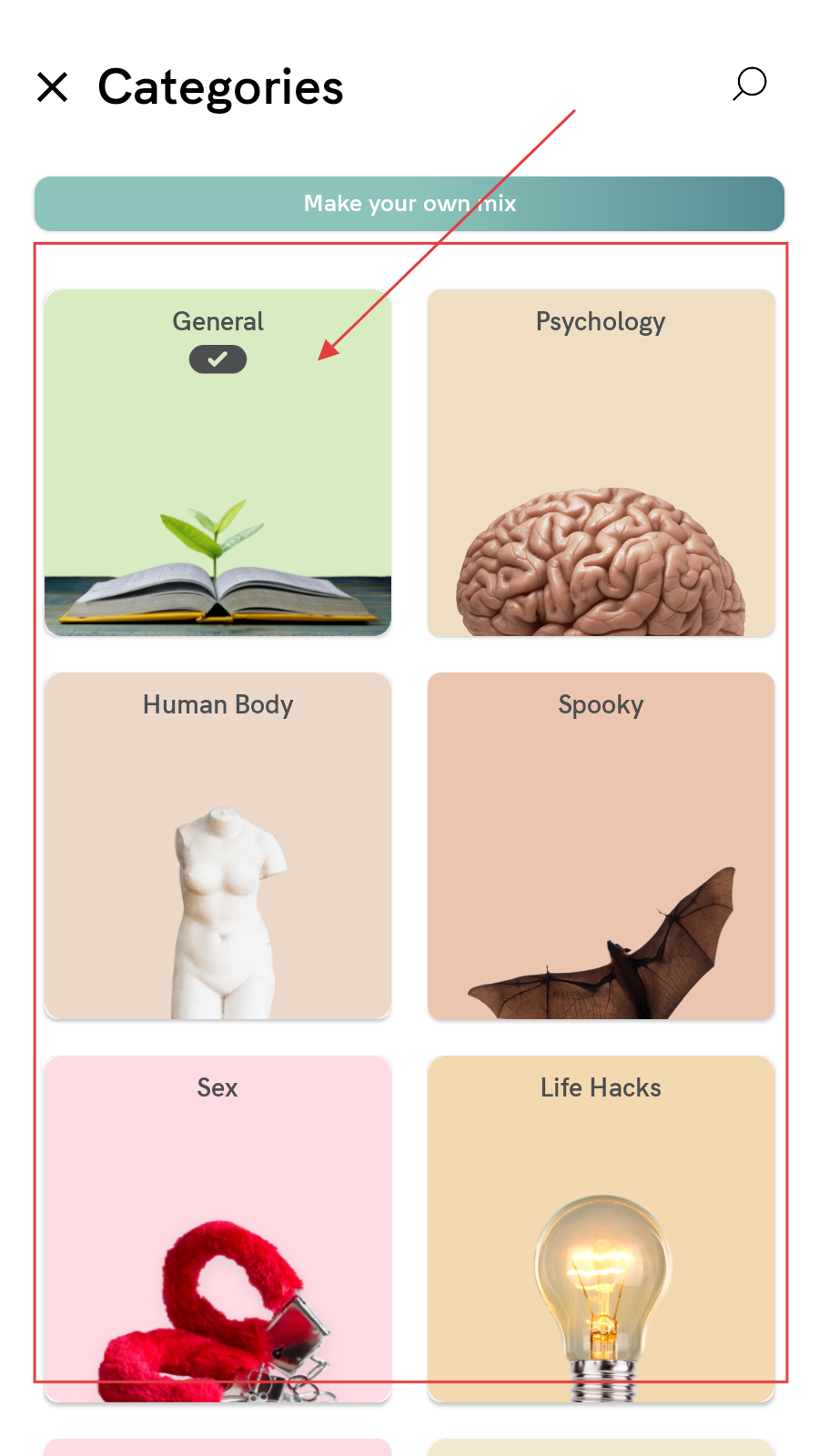Open the search icon
Viewport: 819px width, 1456px height.
750,85
